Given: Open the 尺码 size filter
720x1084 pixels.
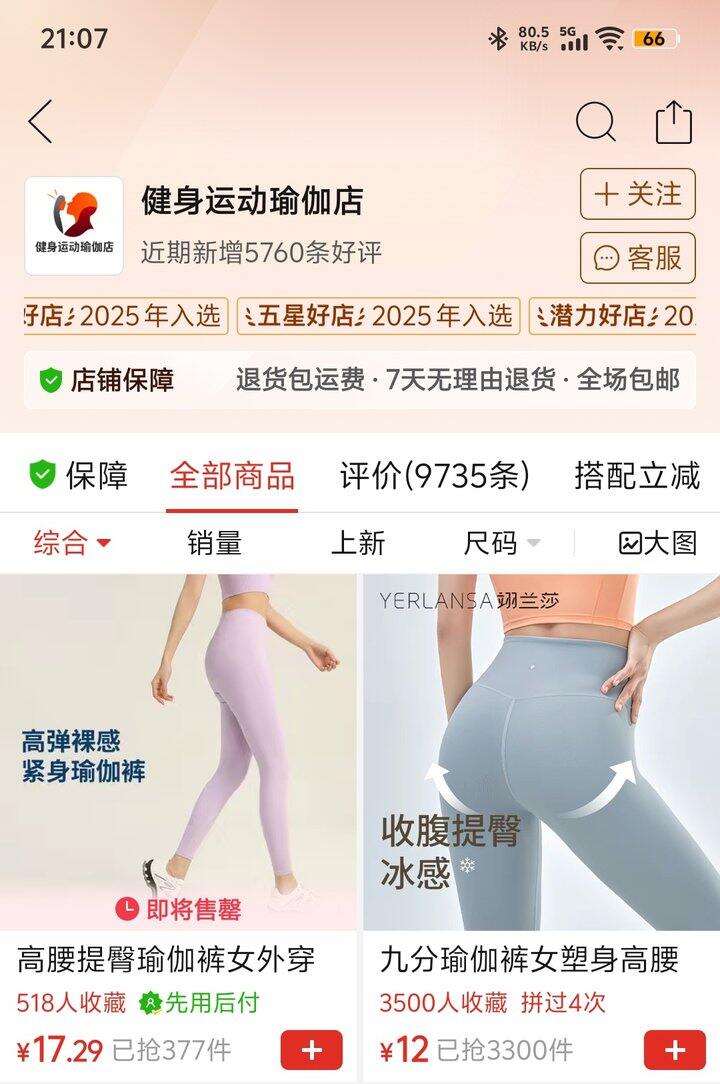Looking at the screenshot, I should tap(501, 543).
